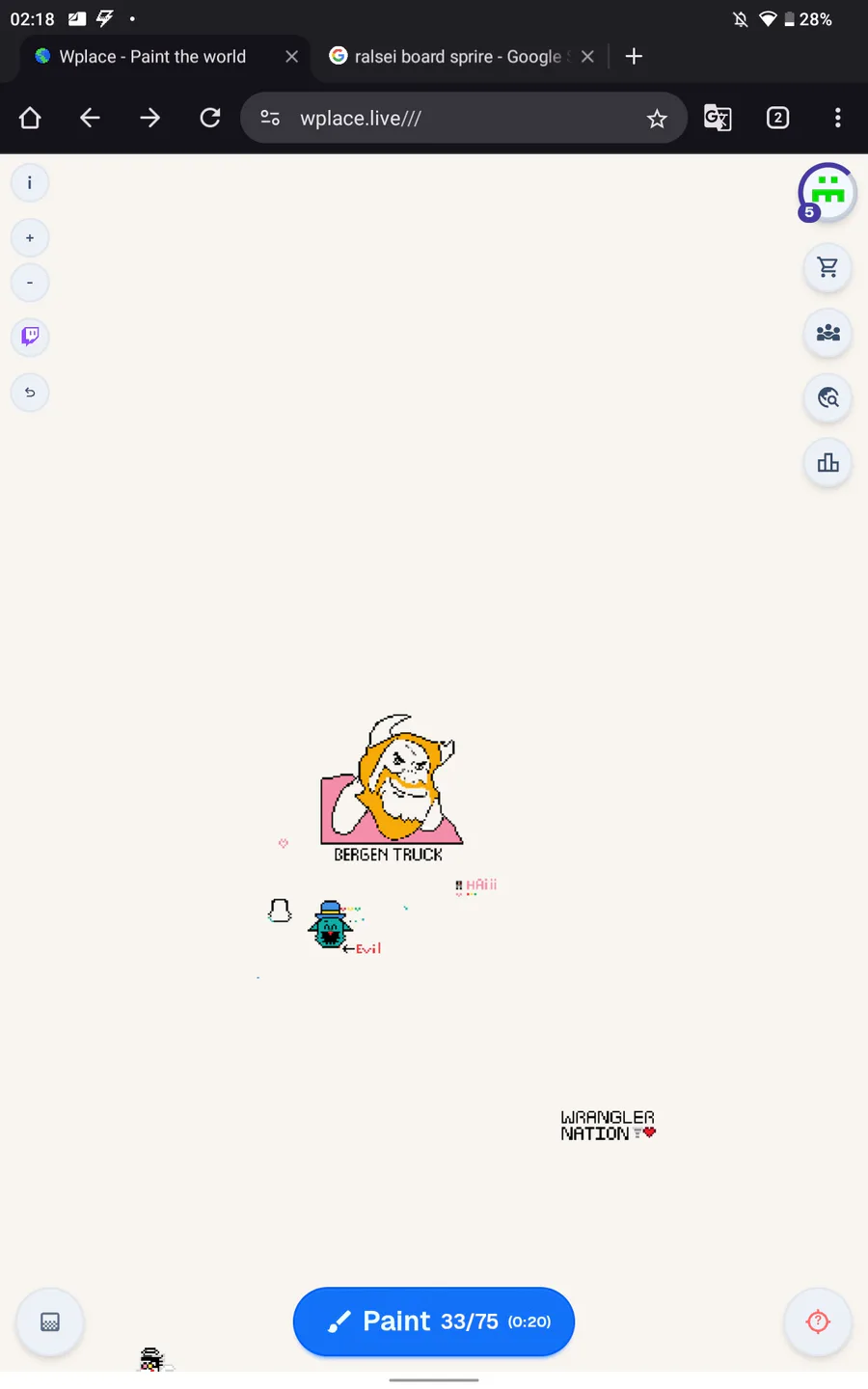Zoom in with the plus button

[30, 238]
